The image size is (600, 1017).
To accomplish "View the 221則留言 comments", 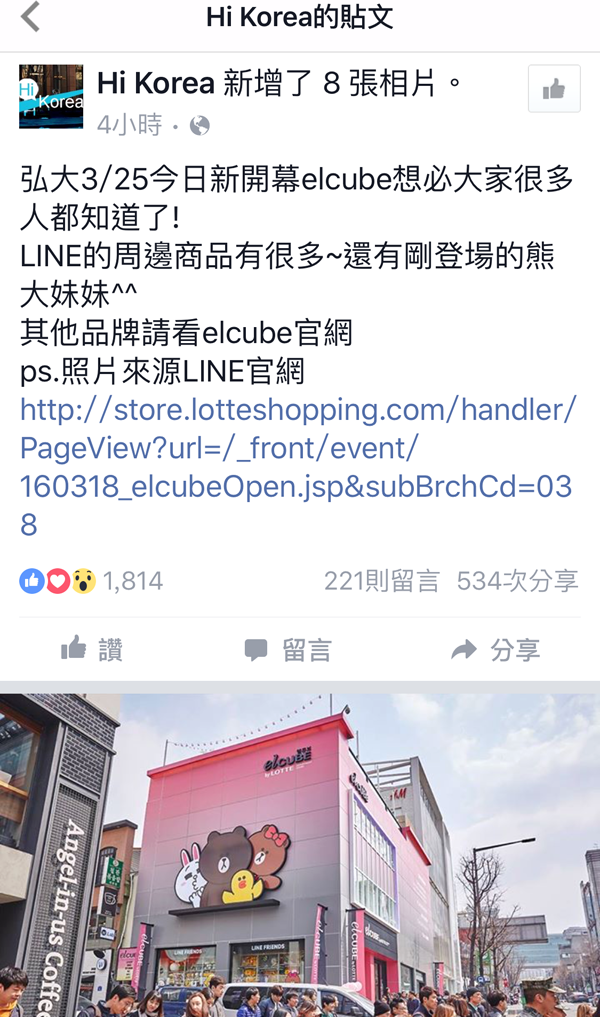I will pos(381,581).
